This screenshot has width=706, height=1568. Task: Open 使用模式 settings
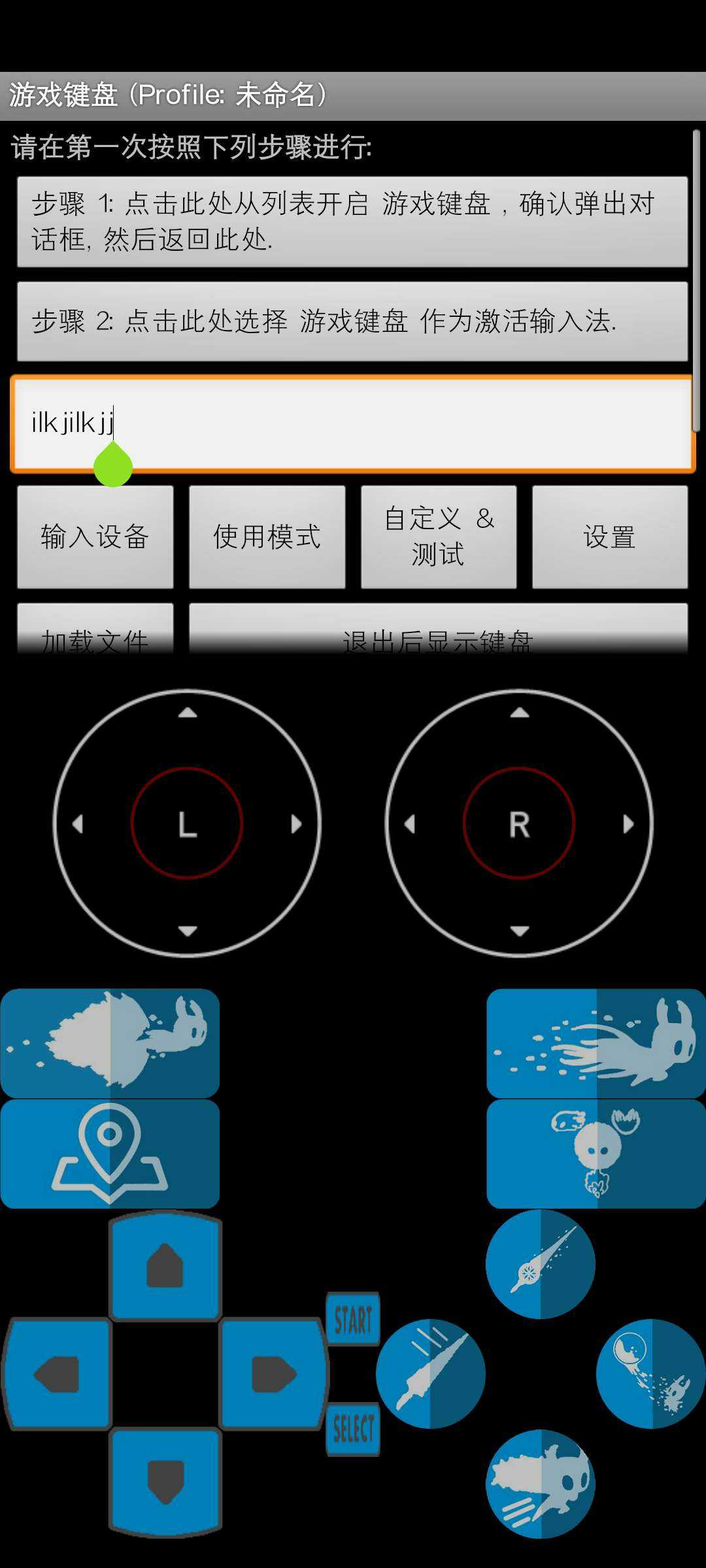(x=267, y=536)
